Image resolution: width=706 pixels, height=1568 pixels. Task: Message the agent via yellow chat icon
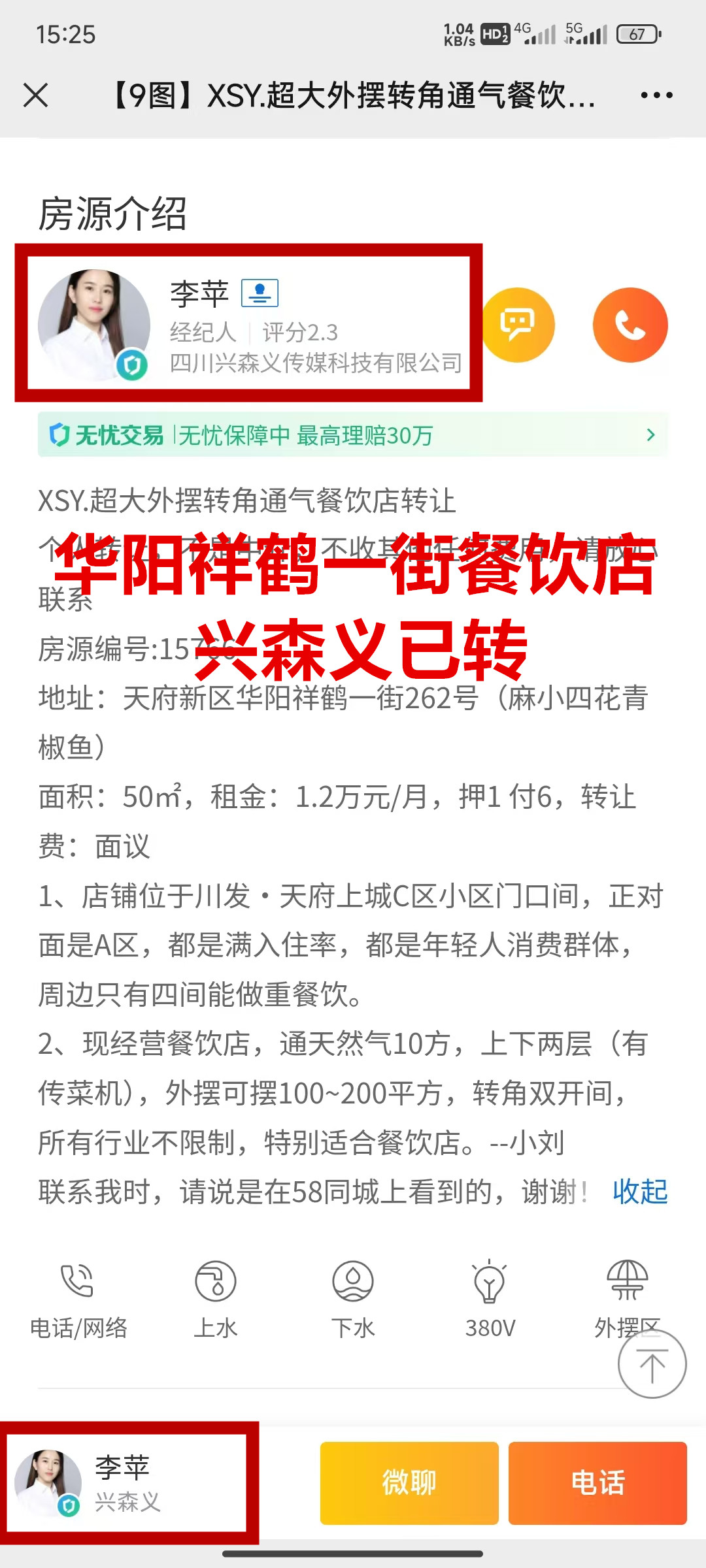[x=518, y=325]
